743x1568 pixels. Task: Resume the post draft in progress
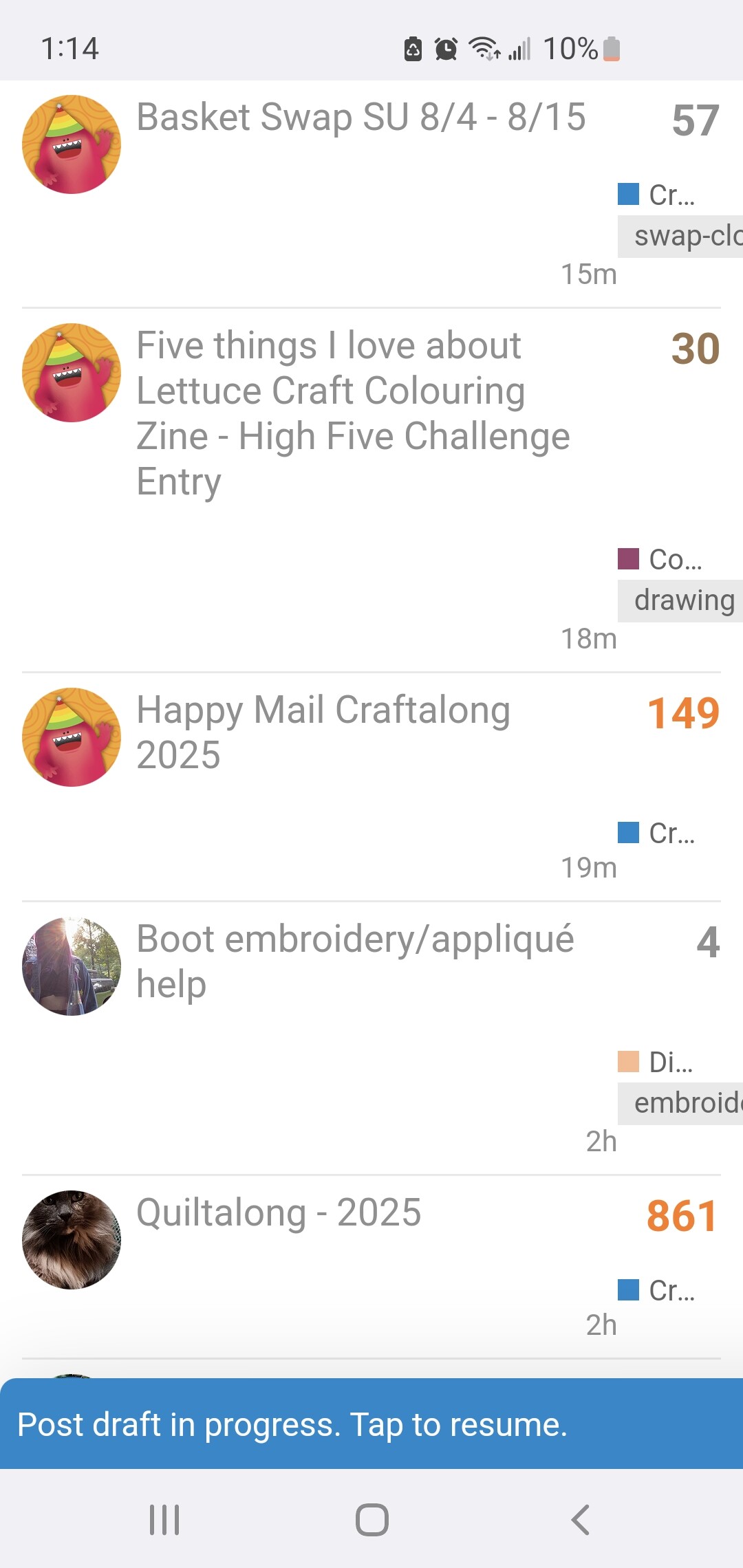click(371, 1424)
